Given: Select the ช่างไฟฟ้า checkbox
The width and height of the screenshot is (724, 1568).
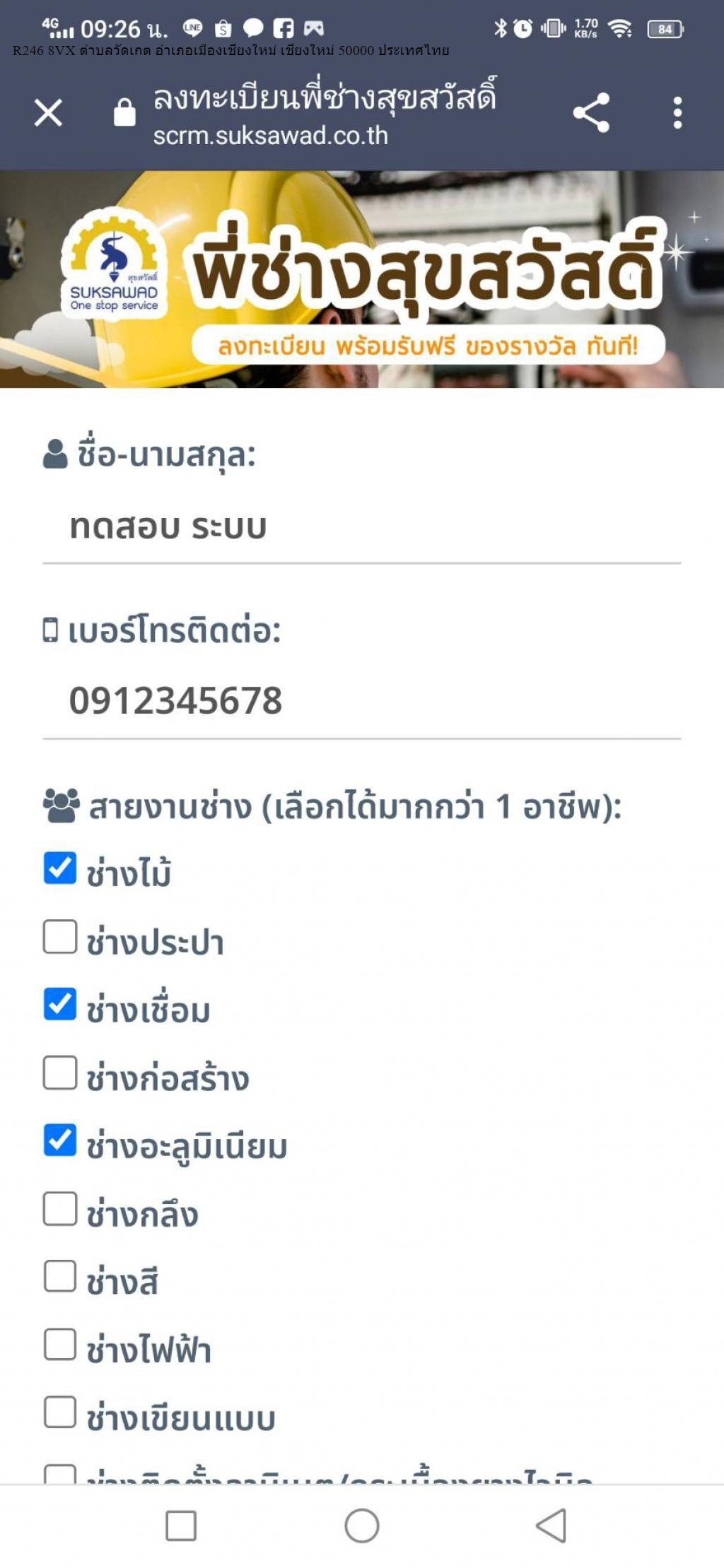Looking at the screenshot, I should pos(60,1344).
